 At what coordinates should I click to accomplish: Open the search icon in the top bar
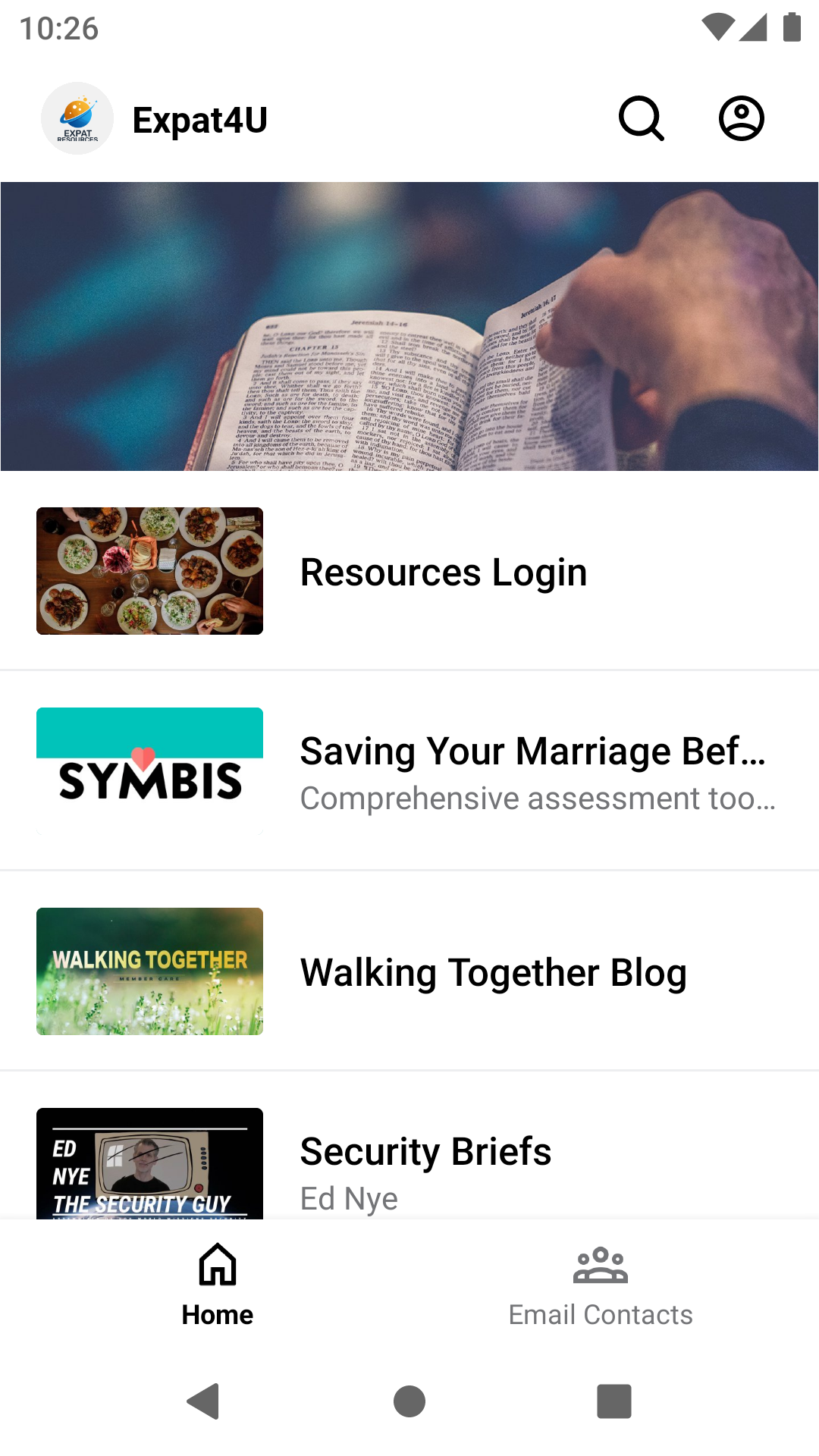(642, 118)
